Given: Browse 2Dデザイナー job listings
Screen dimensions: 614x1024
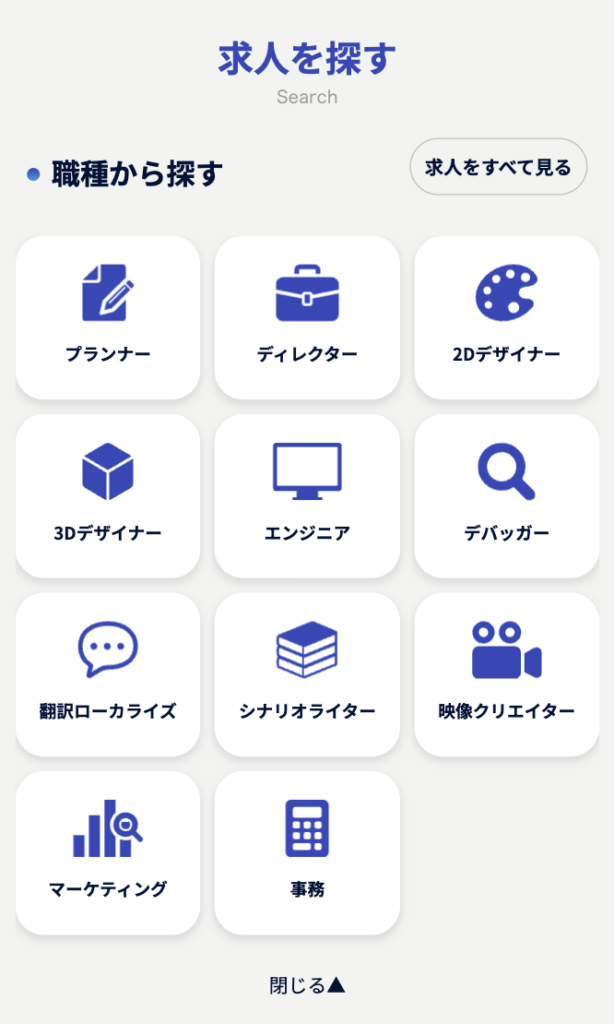Looking at the screenshot, I should tap(506, 317).
